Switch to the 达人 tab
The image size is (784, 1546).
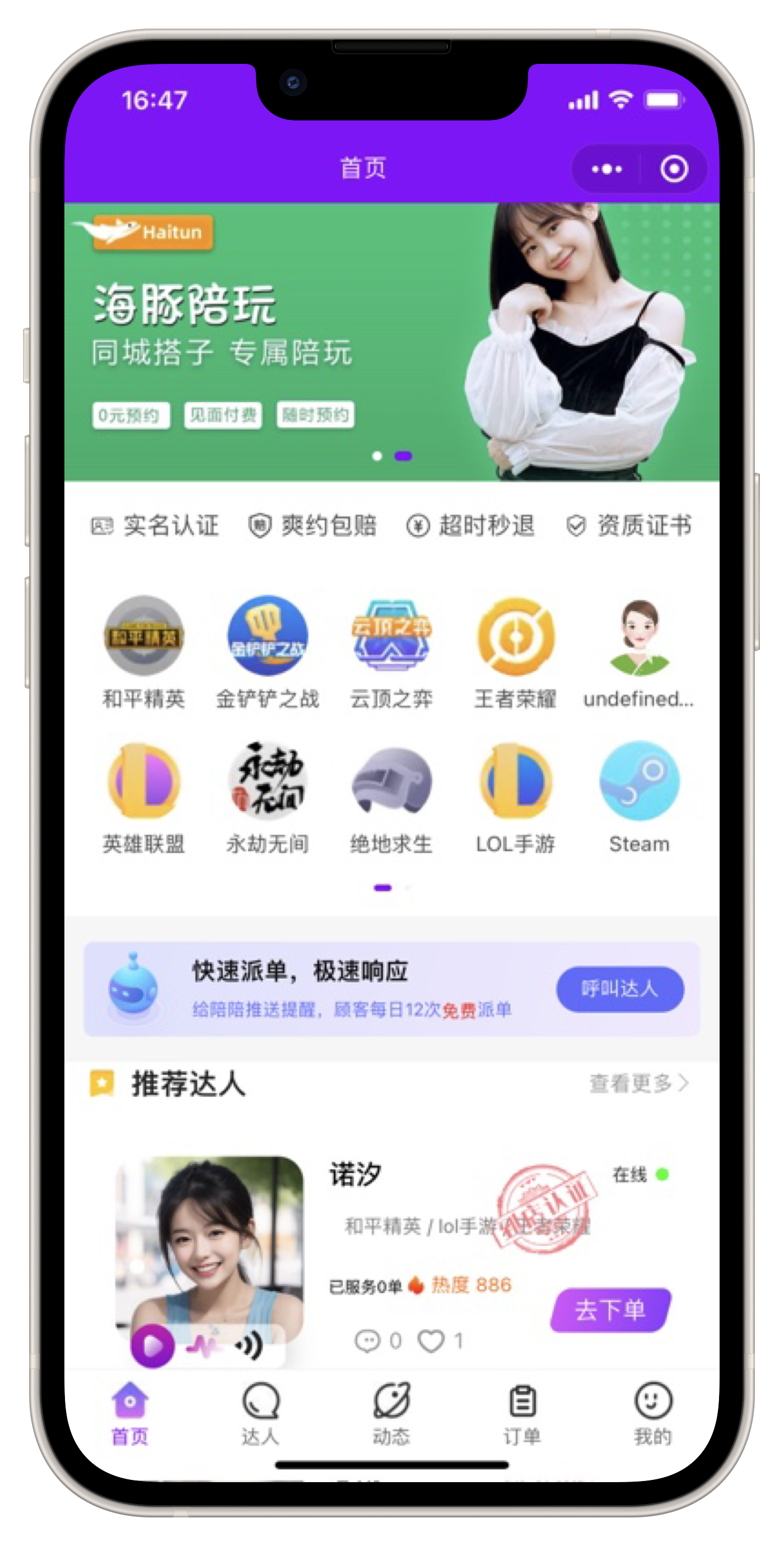pyautogui.click(x=260, y=1414)
